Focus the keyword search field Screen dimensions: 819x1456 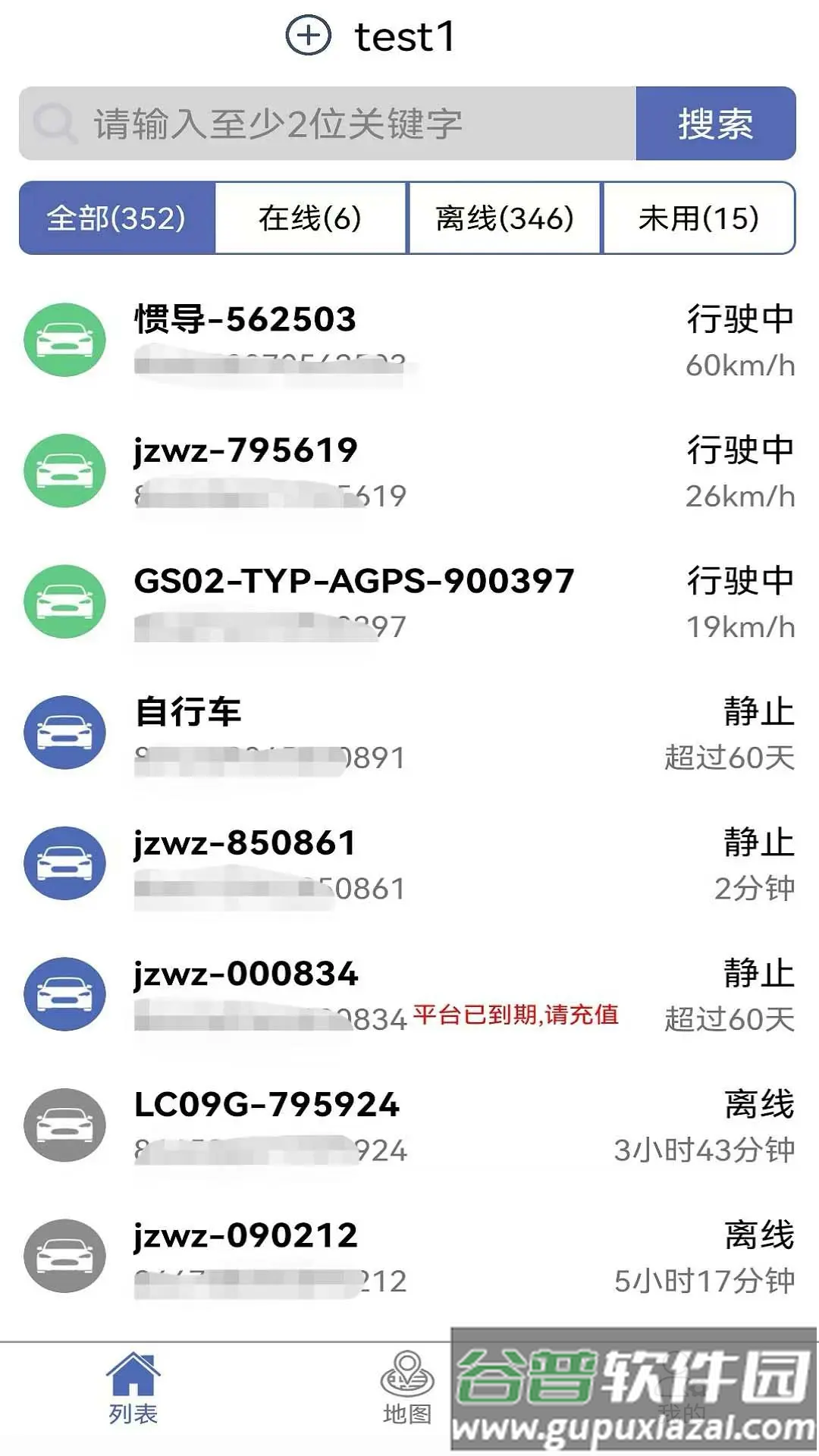tap(326, 124)
